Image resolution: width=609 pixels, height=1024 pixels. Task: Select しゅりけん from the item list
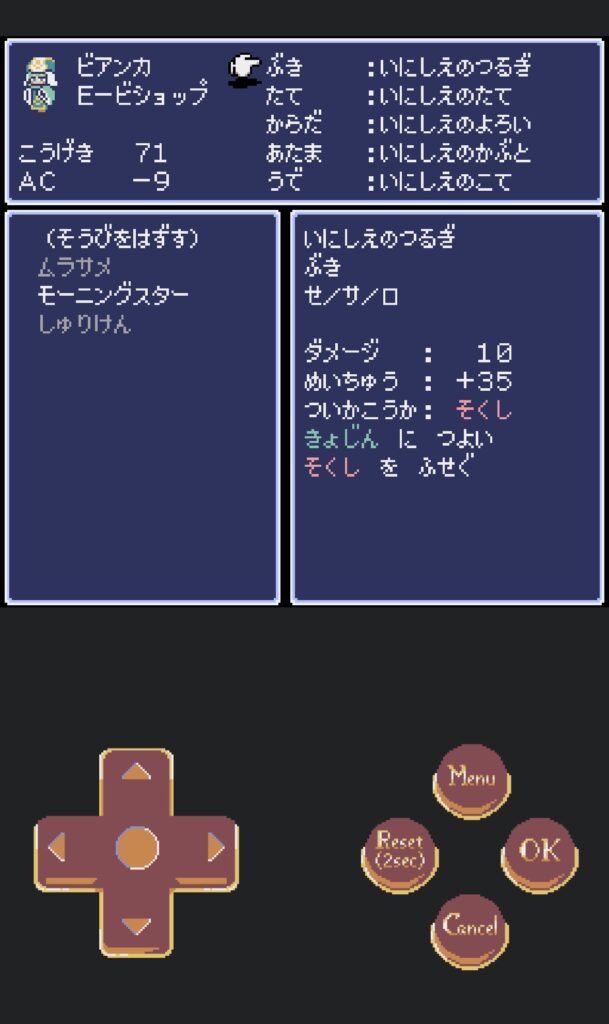pyautogui.click(x=84, y=324)
